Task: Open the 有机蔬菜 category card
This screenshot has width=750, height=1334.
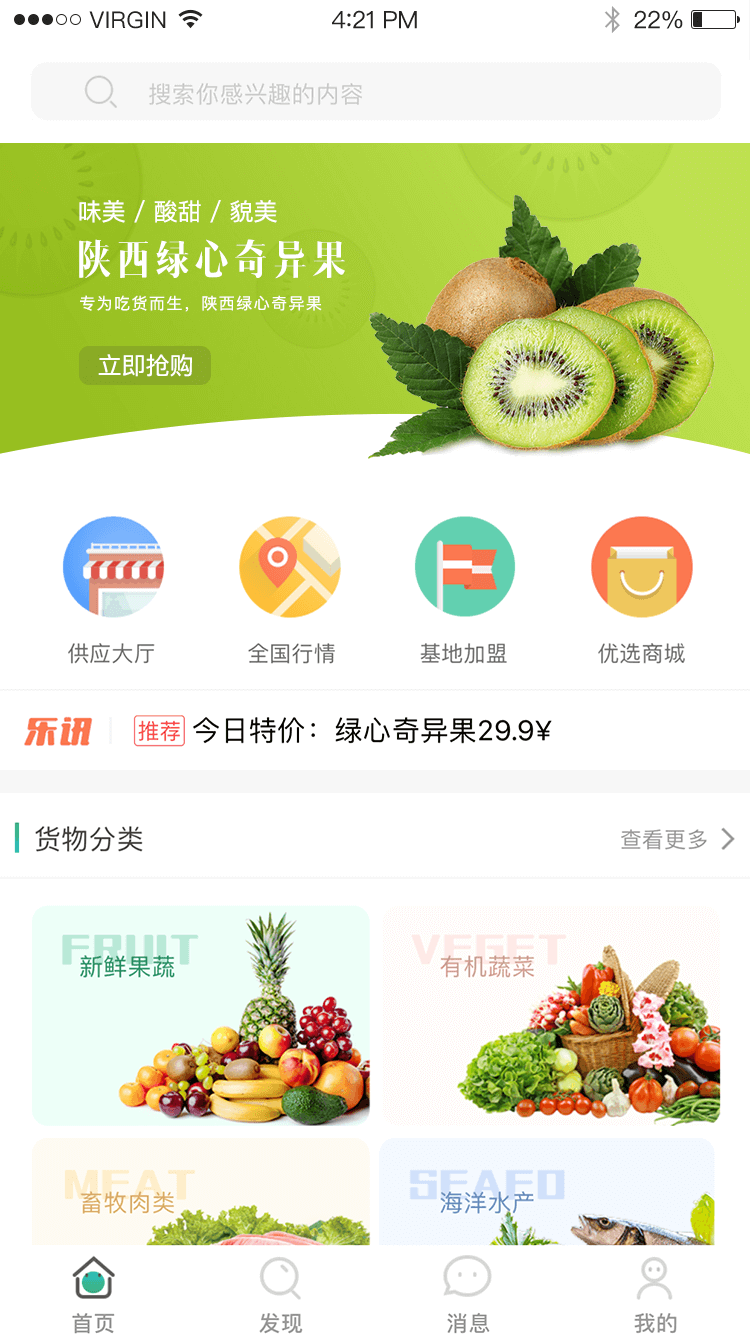Action: tap(551, 1015)
